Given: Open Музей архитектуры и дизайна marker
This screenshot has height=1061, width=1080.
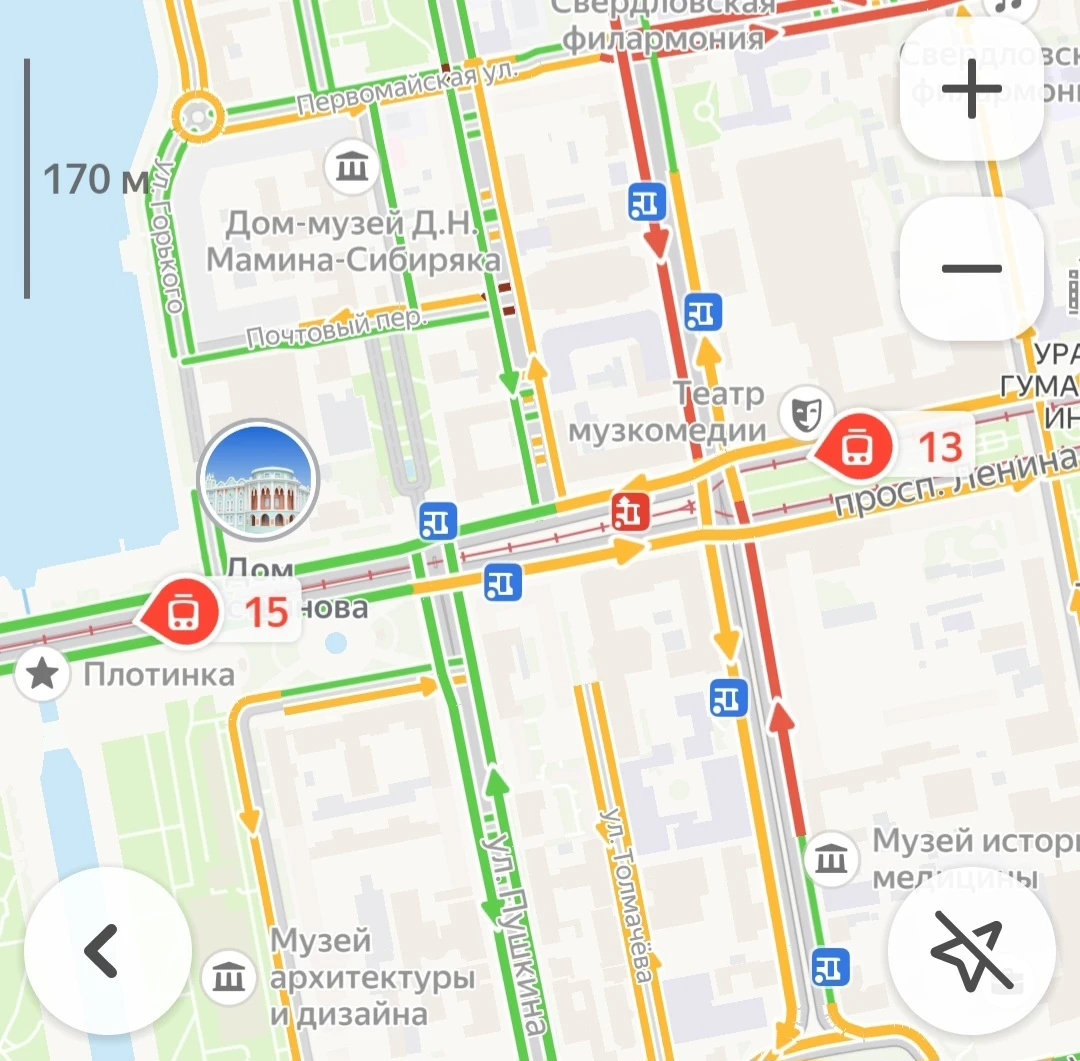Looking at the screenshot, I should tap(229, 976).
